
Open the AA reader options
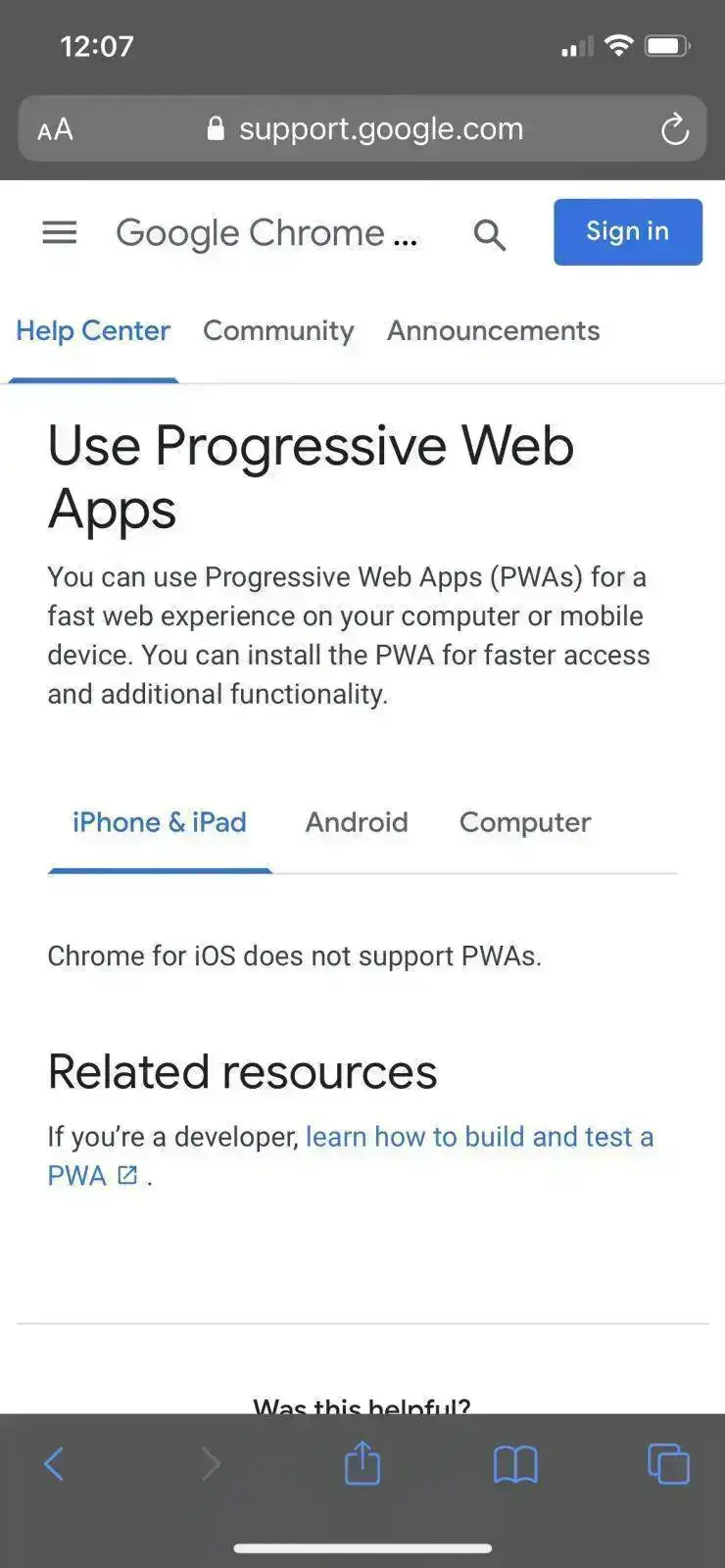point(55,129)
